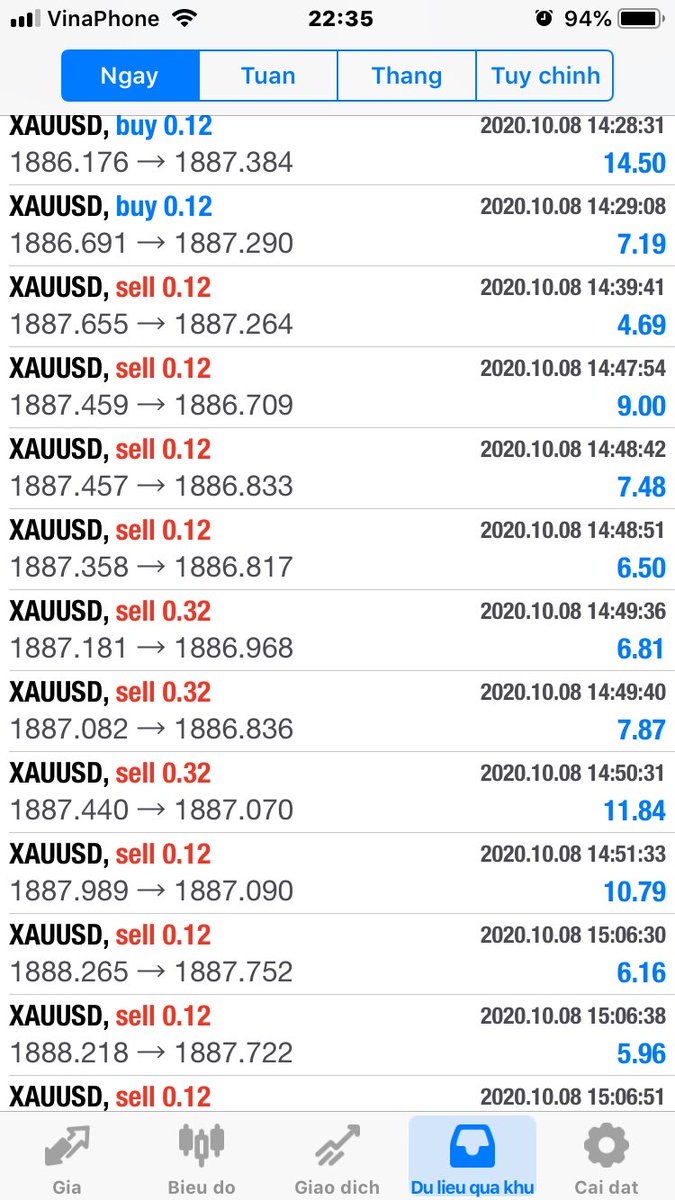The width and height of the screenshot is (675, 1200).
Task: Open the Gia quotes tab
Action: (67, 1158)
